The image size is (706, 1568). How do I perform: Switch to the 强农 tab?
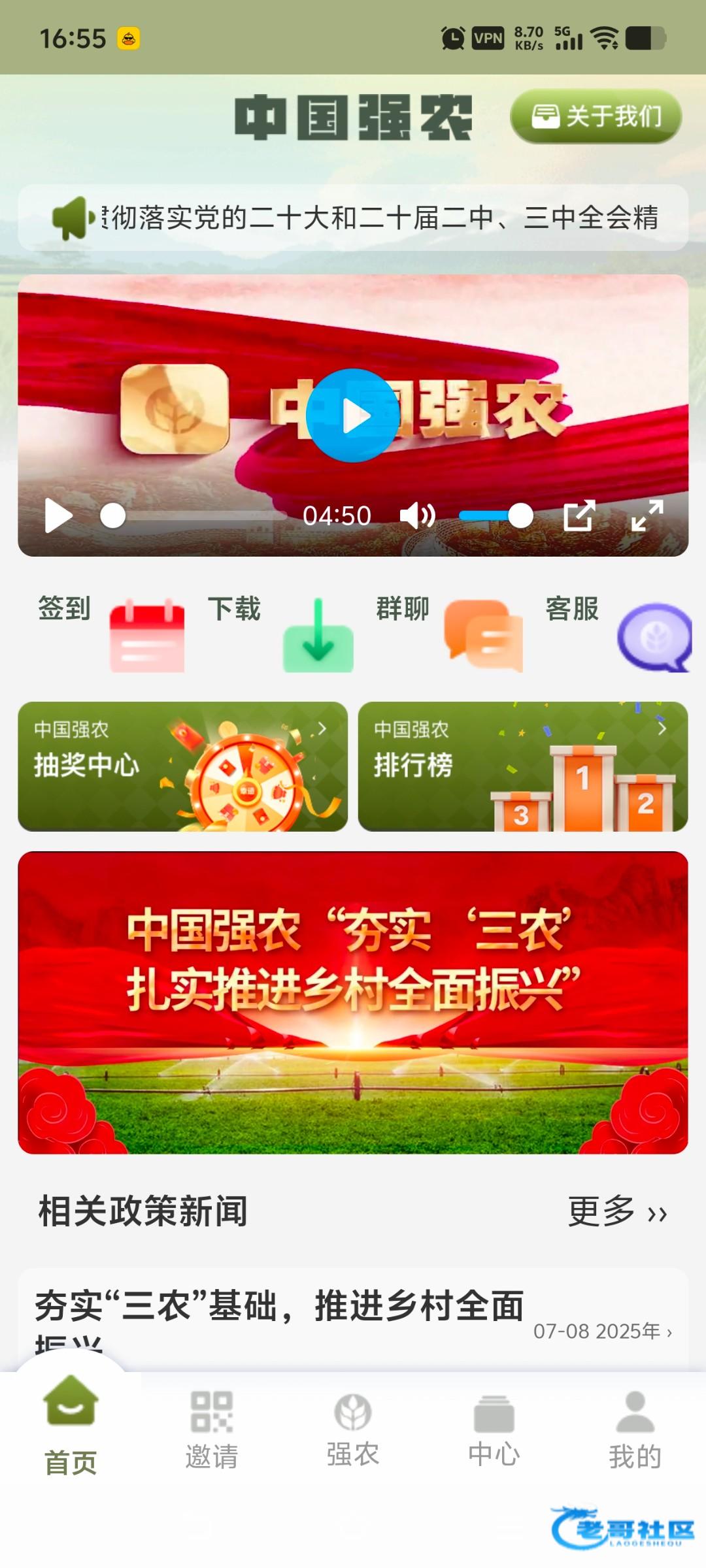[x=353, y=1432]
